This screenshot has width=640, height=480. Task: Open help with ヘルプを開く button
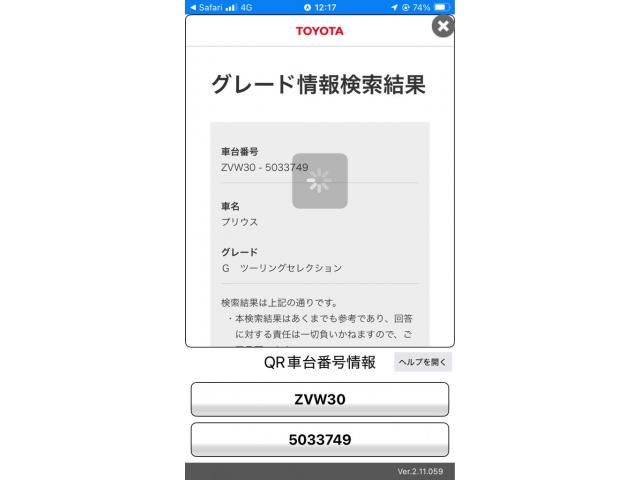(x=423, y=362)
